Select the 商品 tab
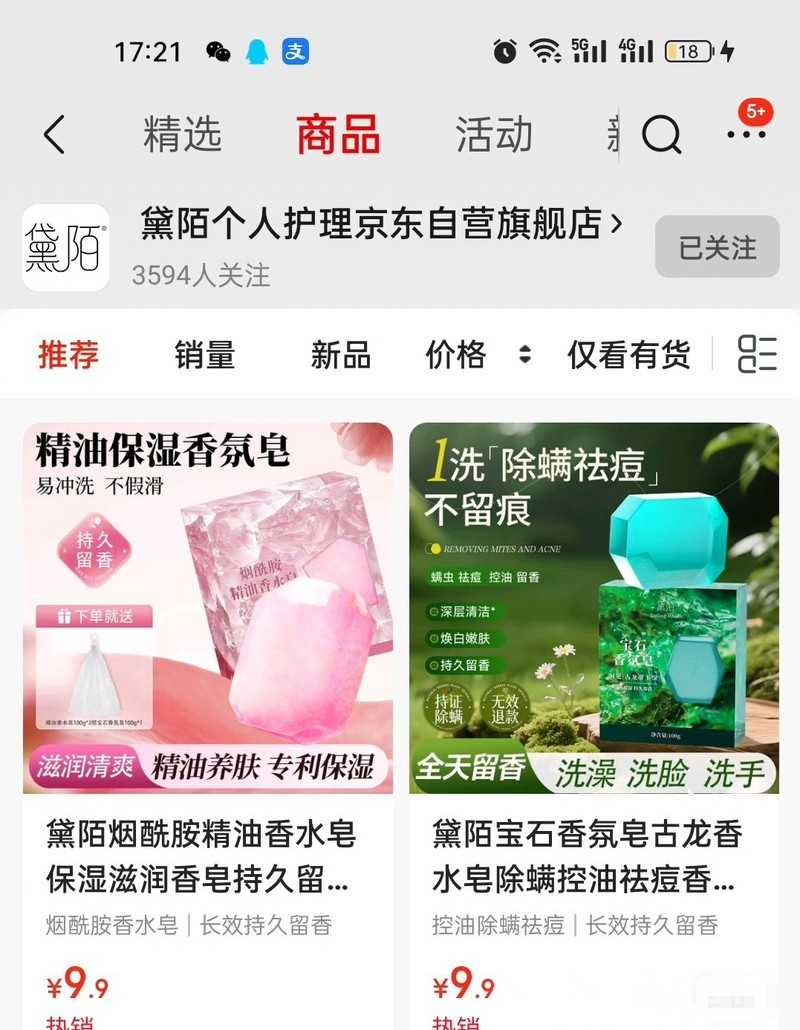 [338, 135]
